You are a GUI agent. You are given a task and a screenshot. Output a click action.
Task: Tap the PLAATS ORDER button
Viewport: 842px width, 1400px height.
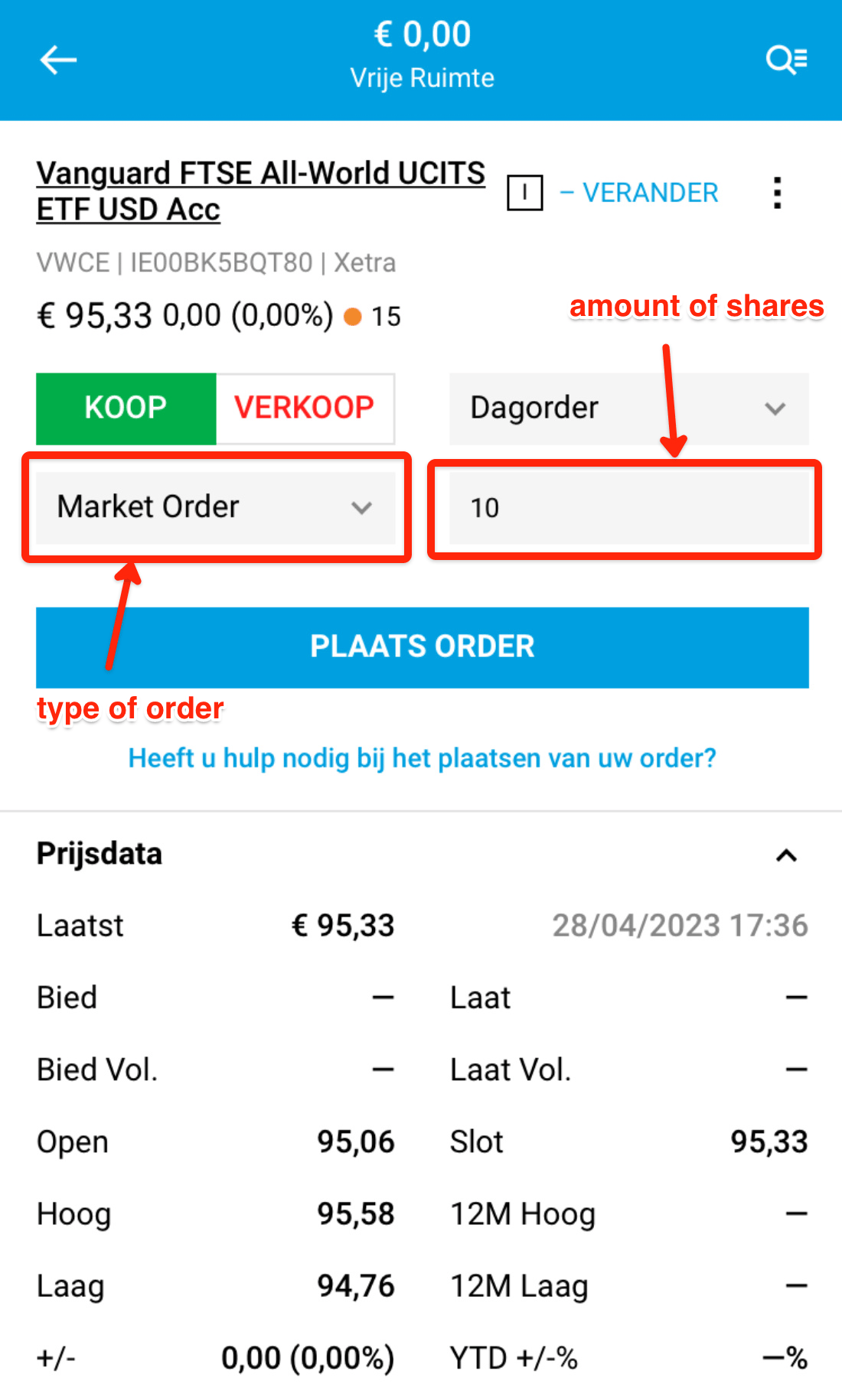(x=422, y=647)
